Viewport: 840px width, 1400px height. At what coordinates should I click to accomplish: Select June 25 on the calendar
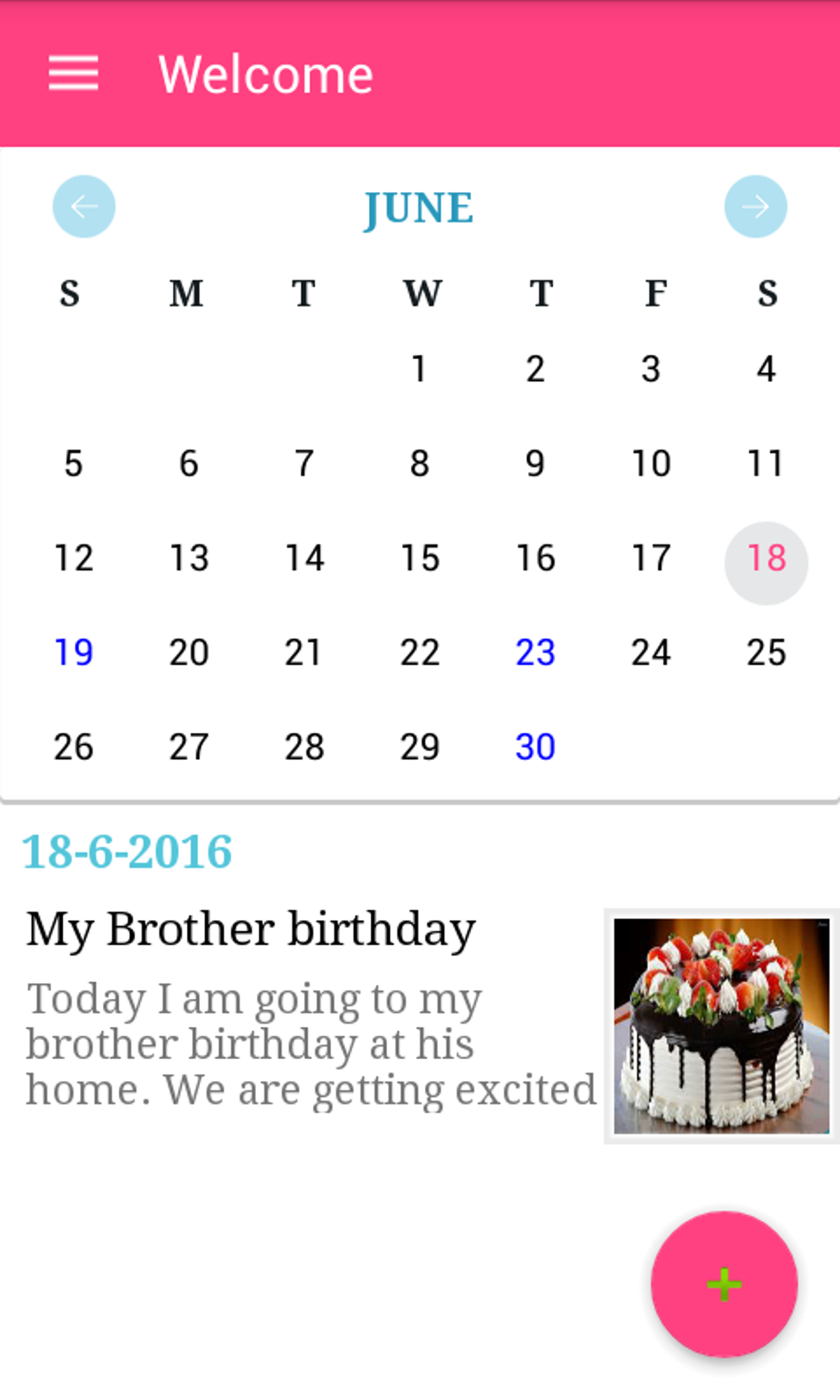point(766,653)
